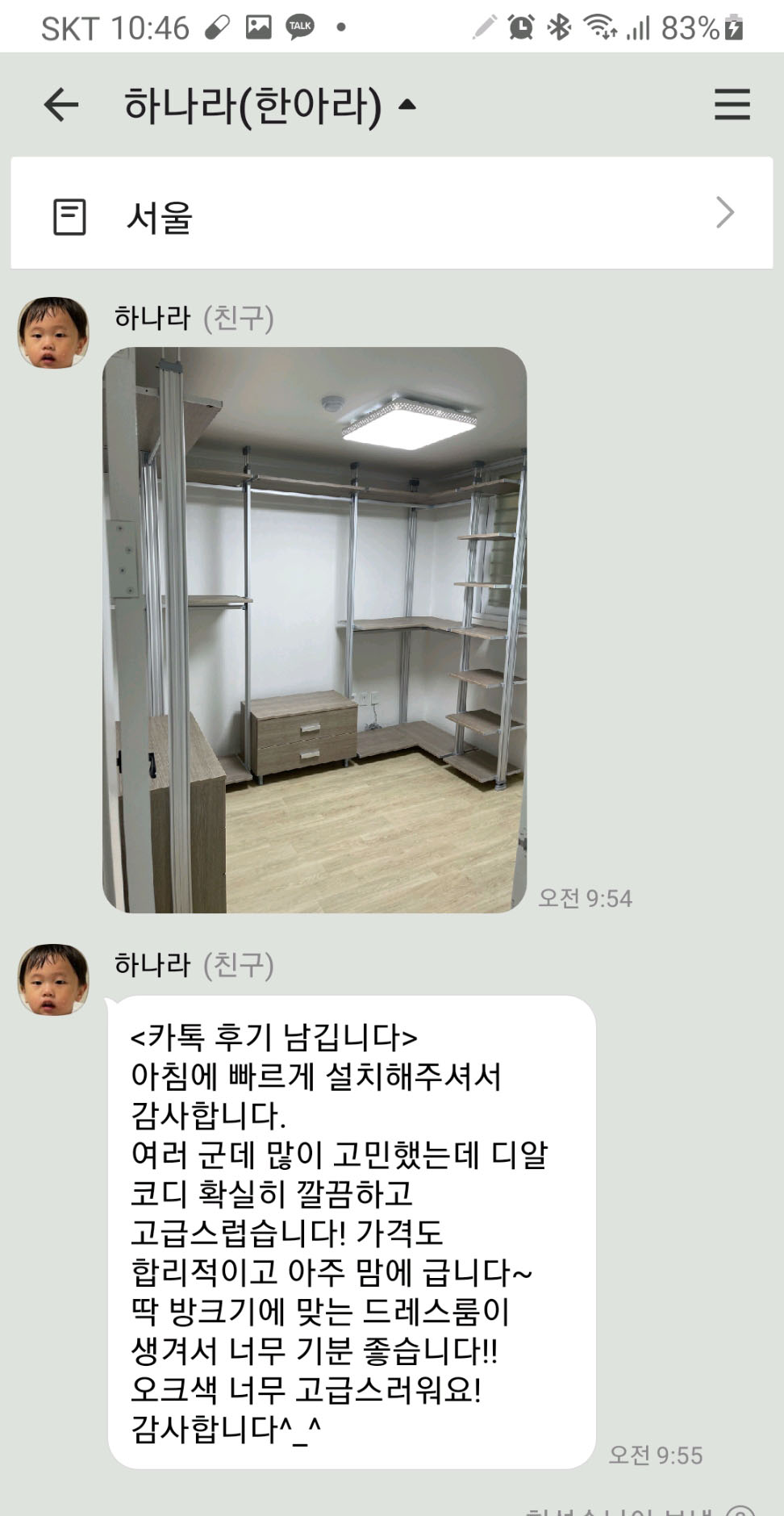Expand the 하나라(한아라) chat title arrow
This screenshot has width=784, height=1516.
(x=408, y=105)
